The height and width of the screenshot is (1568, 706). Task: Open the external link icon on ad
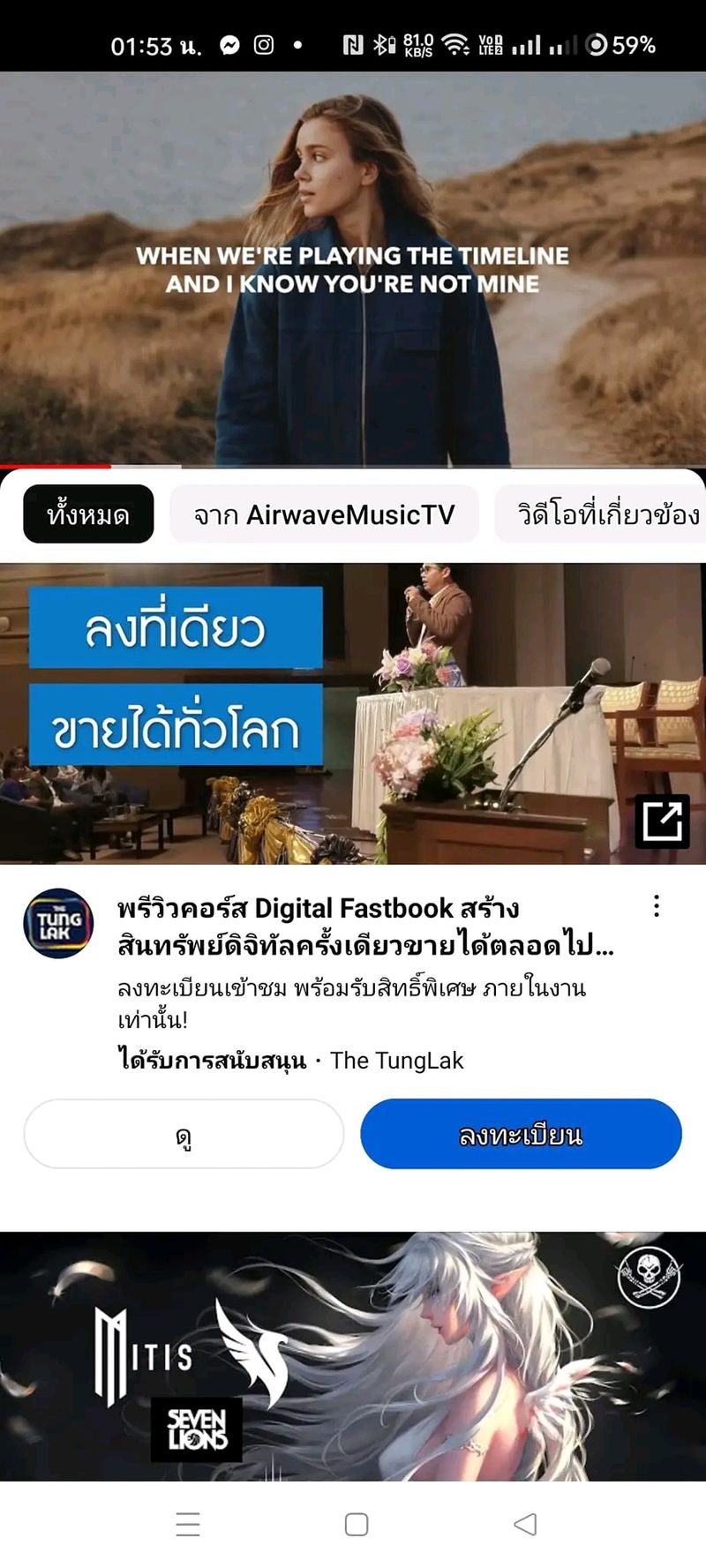(662, 822)
